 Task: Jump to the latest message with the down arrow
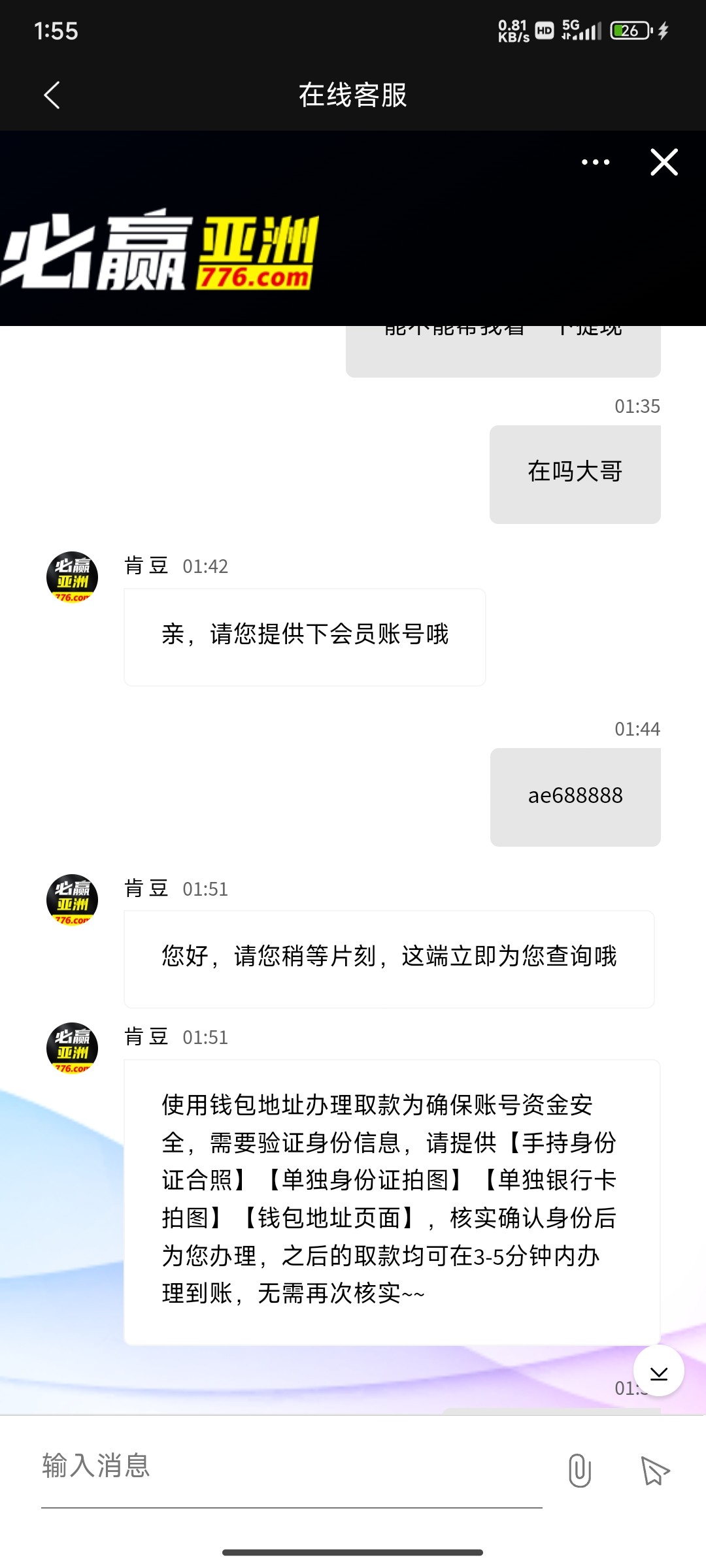click(x=658, y=1371)
